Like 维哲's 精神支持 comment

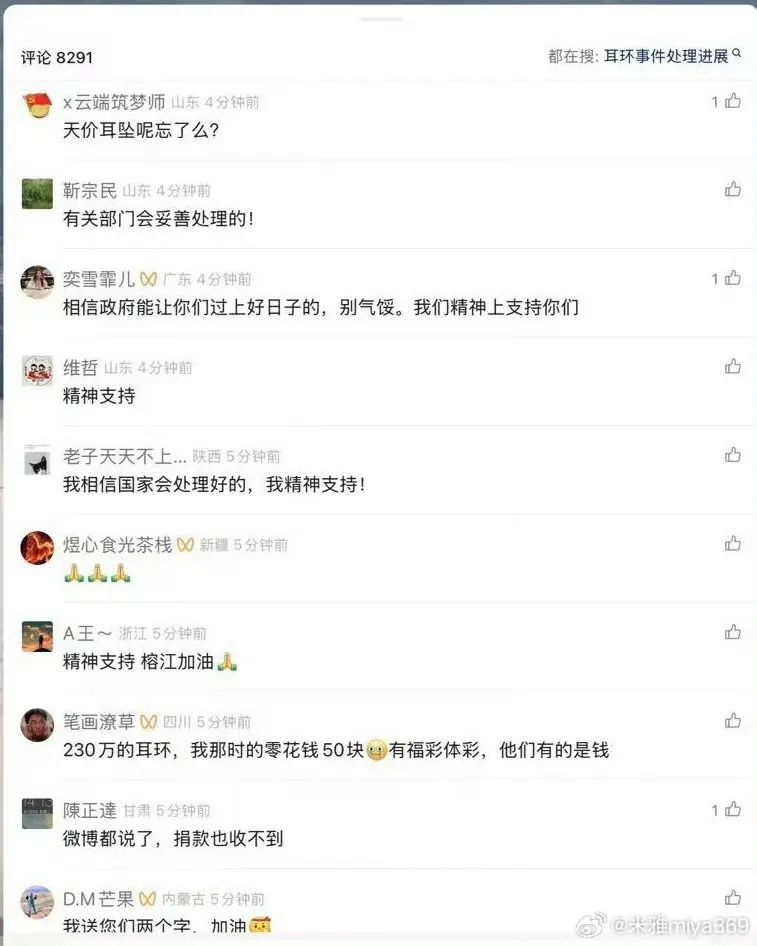(733, 366)
